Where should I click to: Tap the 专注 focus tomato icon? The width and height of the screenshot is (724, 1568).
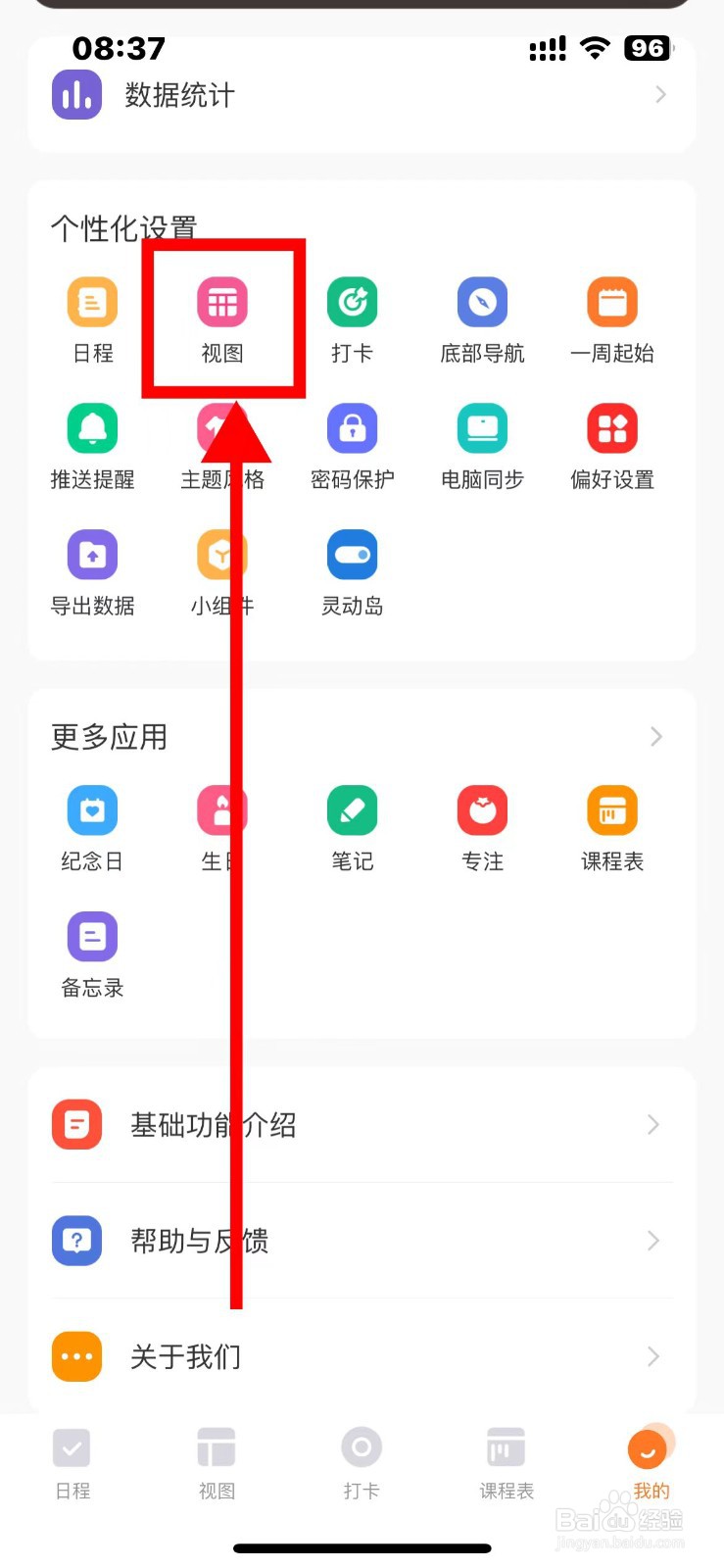pos(482,810)
